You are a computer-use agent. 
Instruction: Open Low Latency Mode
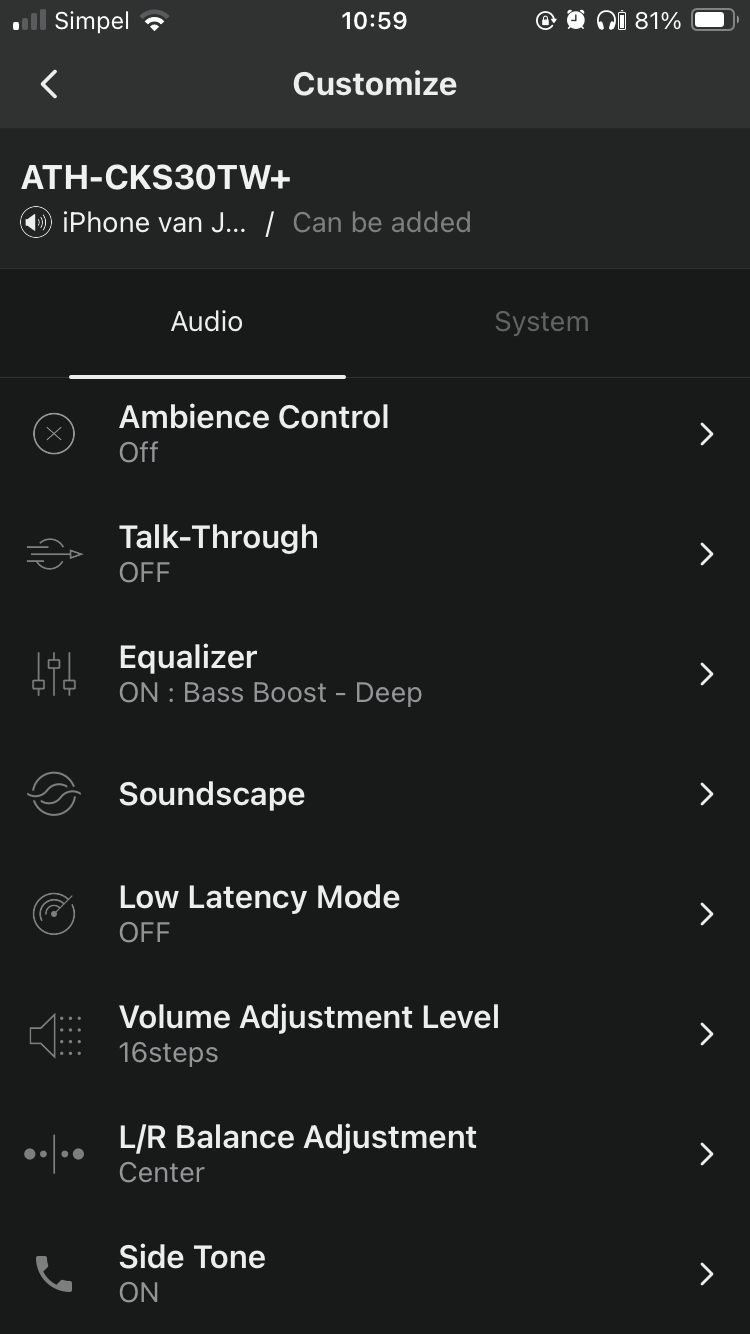tap(375, 914)
